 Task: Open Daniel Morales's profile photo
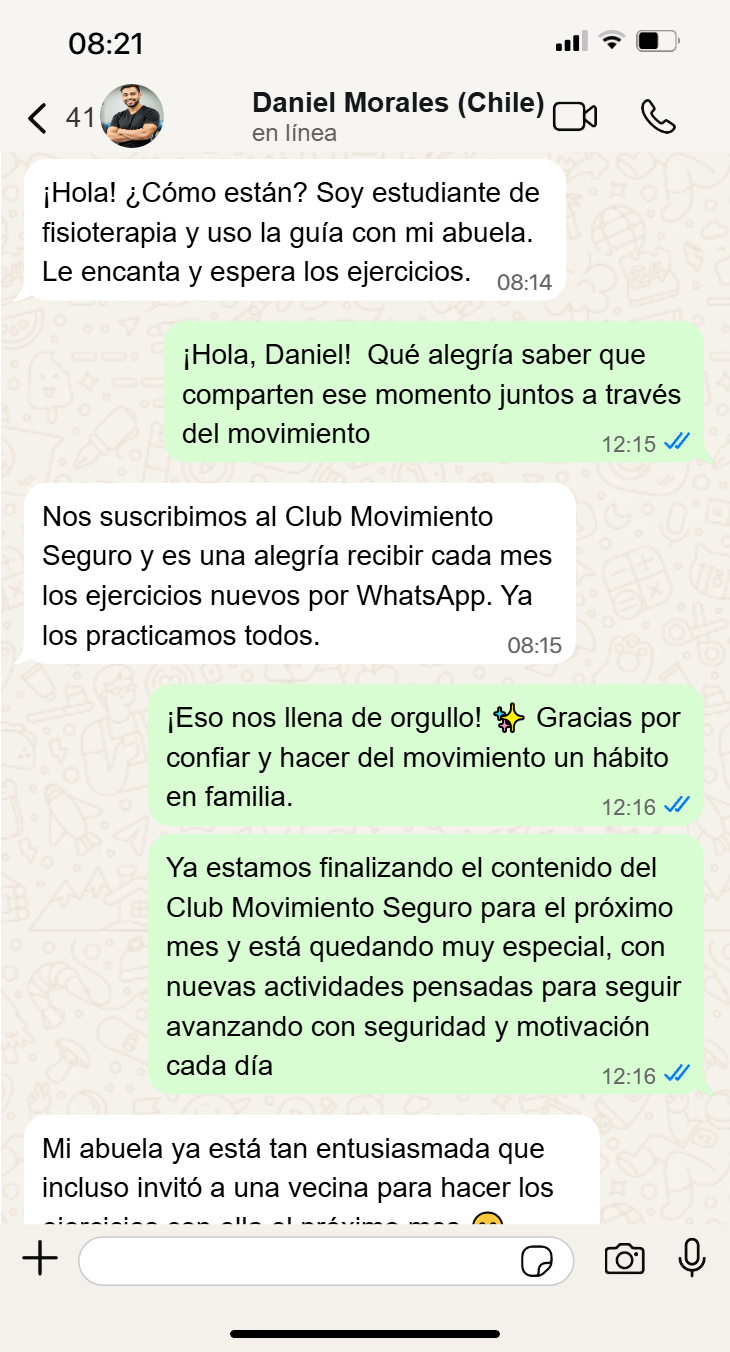point(132,117)
